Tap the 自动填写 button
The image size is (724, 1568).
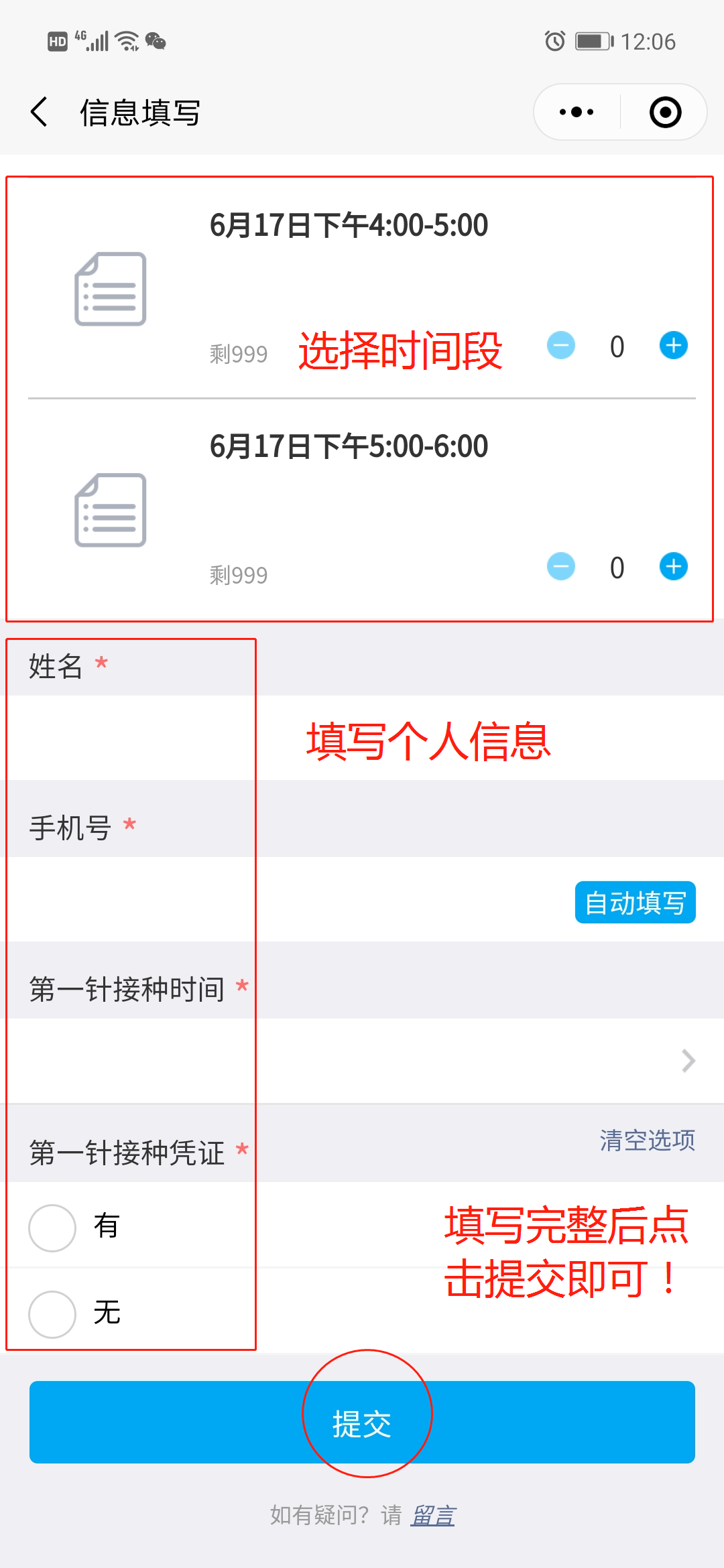[635, 903]
